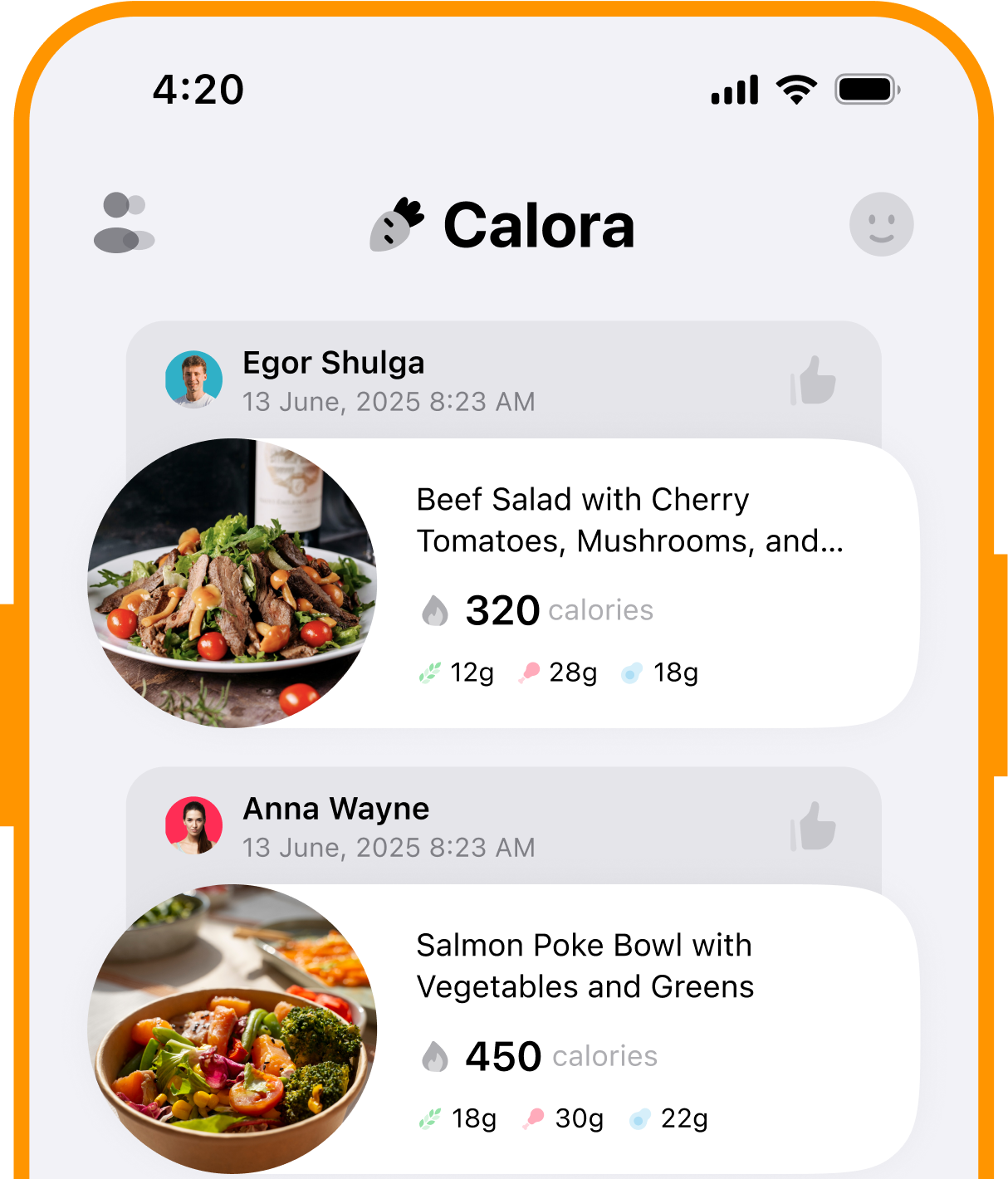The height and width of the screenshot is (1179, 1008).
Task: View Egor Shulga's profile avatar
Action: coord(193,379)
